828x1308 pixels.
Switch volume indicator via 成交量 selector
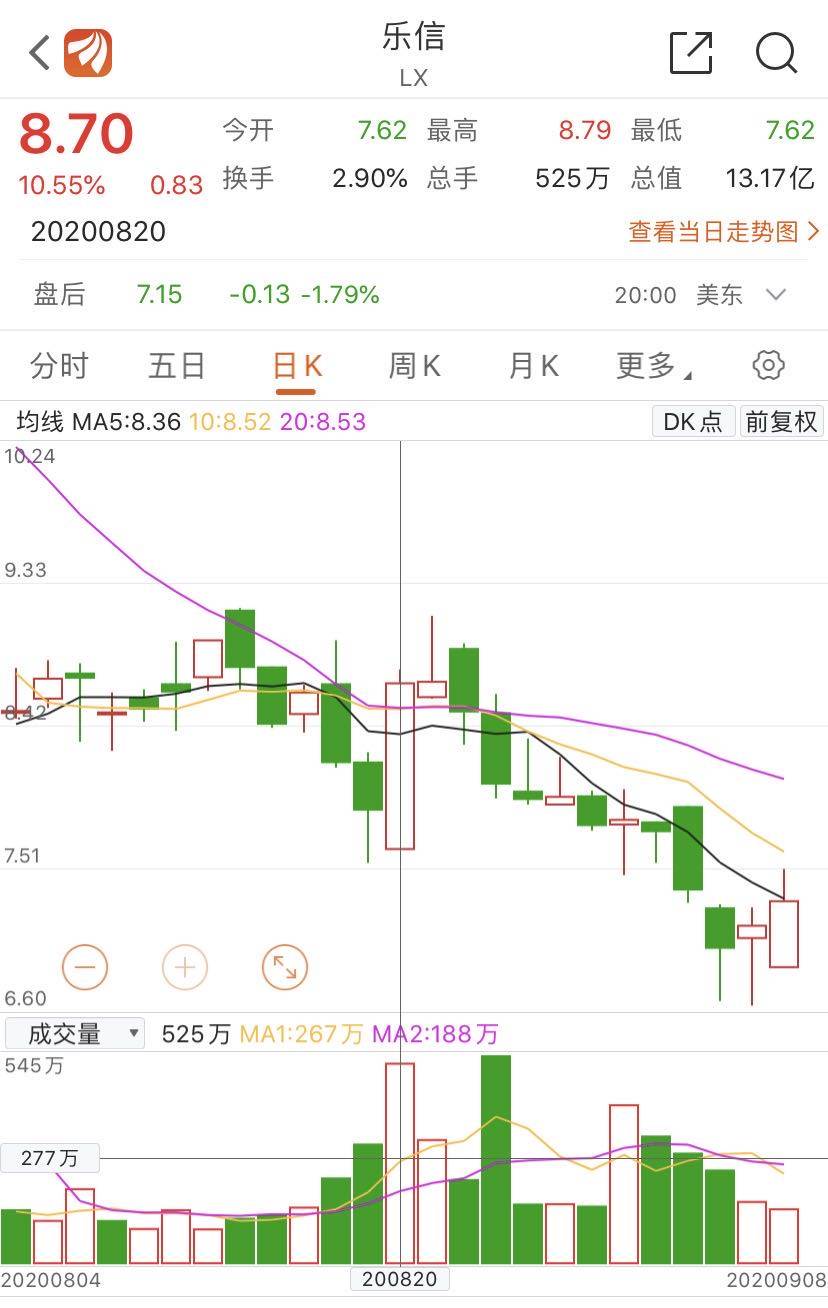click(x=60, y=1032)
